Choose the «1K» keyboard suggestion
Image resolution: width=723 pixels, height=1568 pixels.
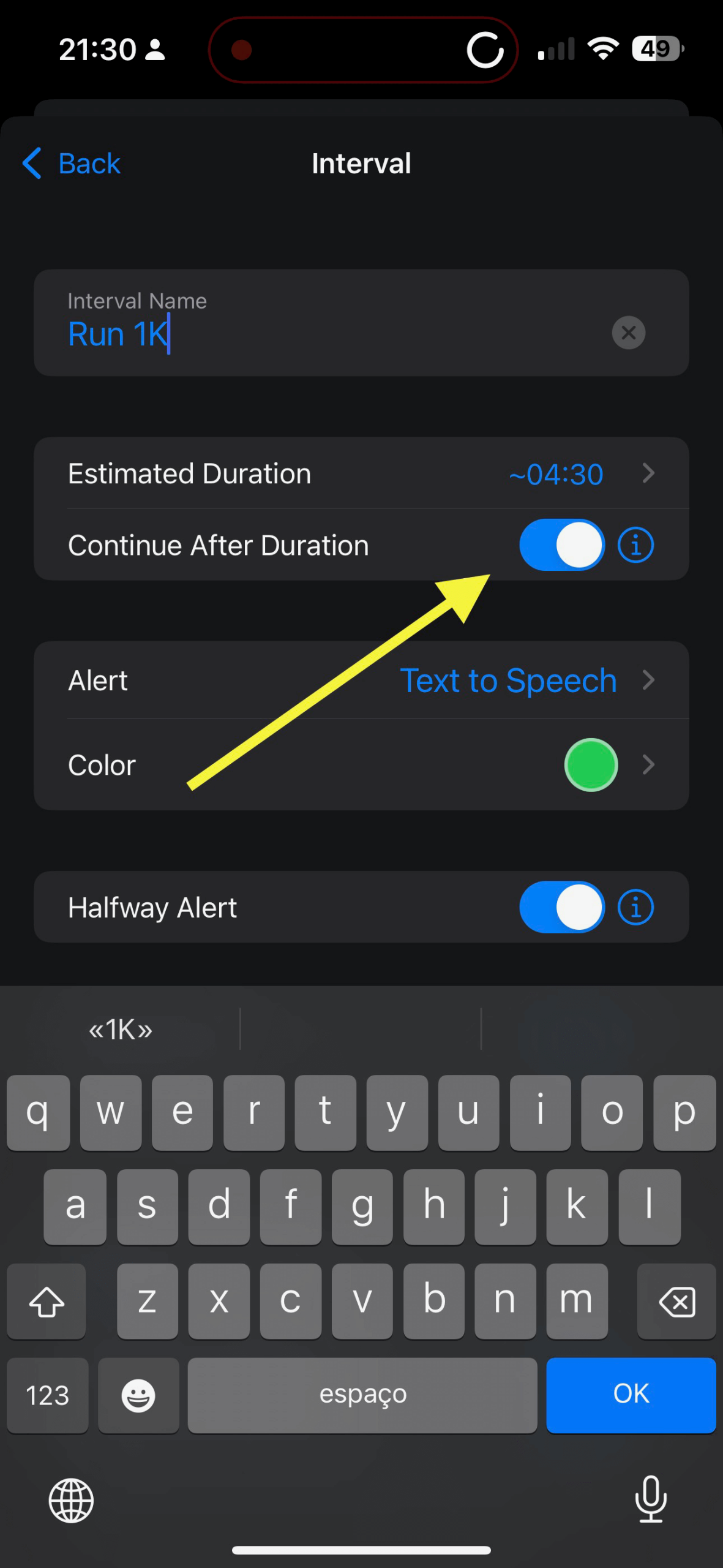click(121, 1030)
